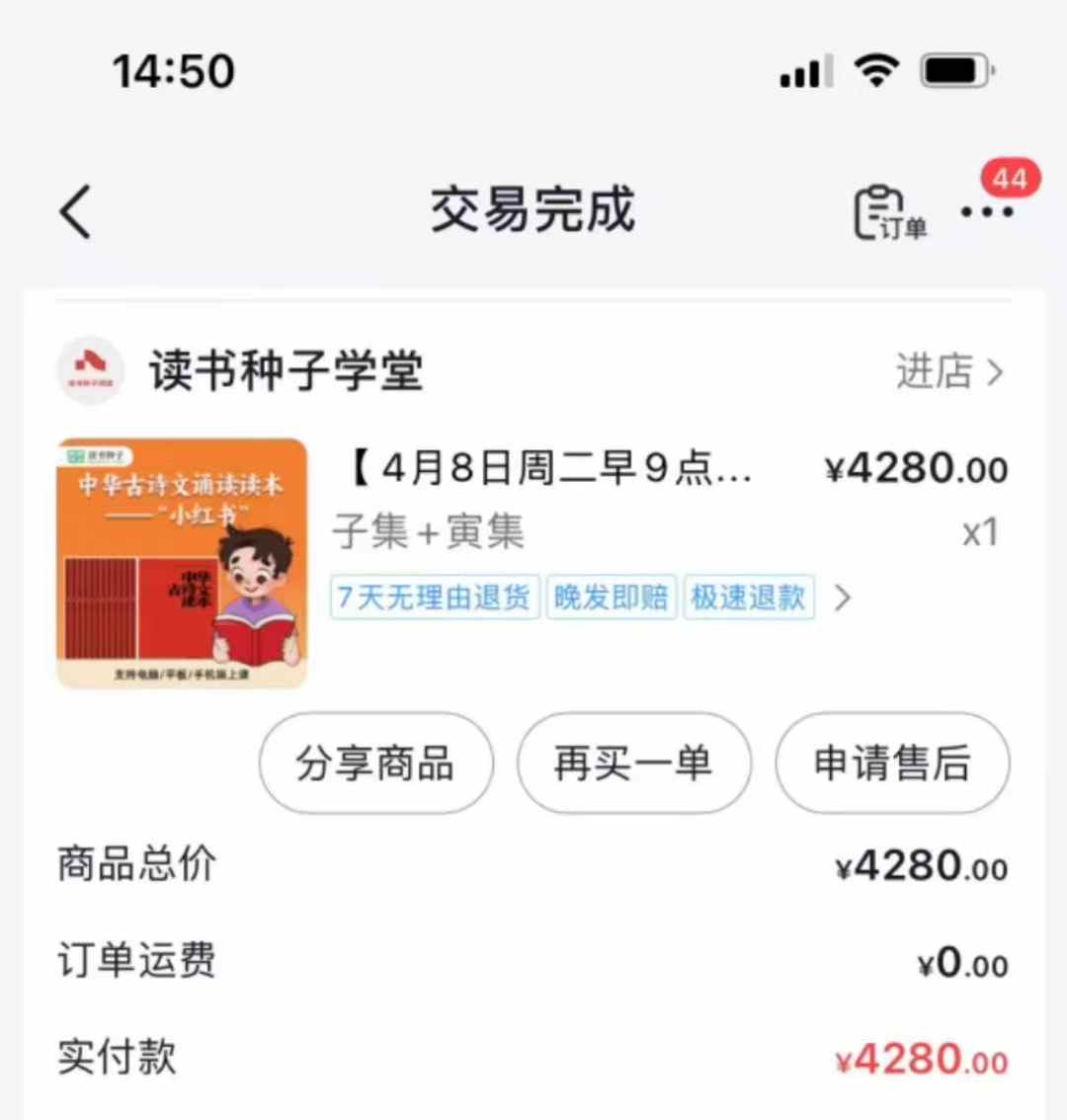Open the three-dot overflow menu

tap(987, 212)
